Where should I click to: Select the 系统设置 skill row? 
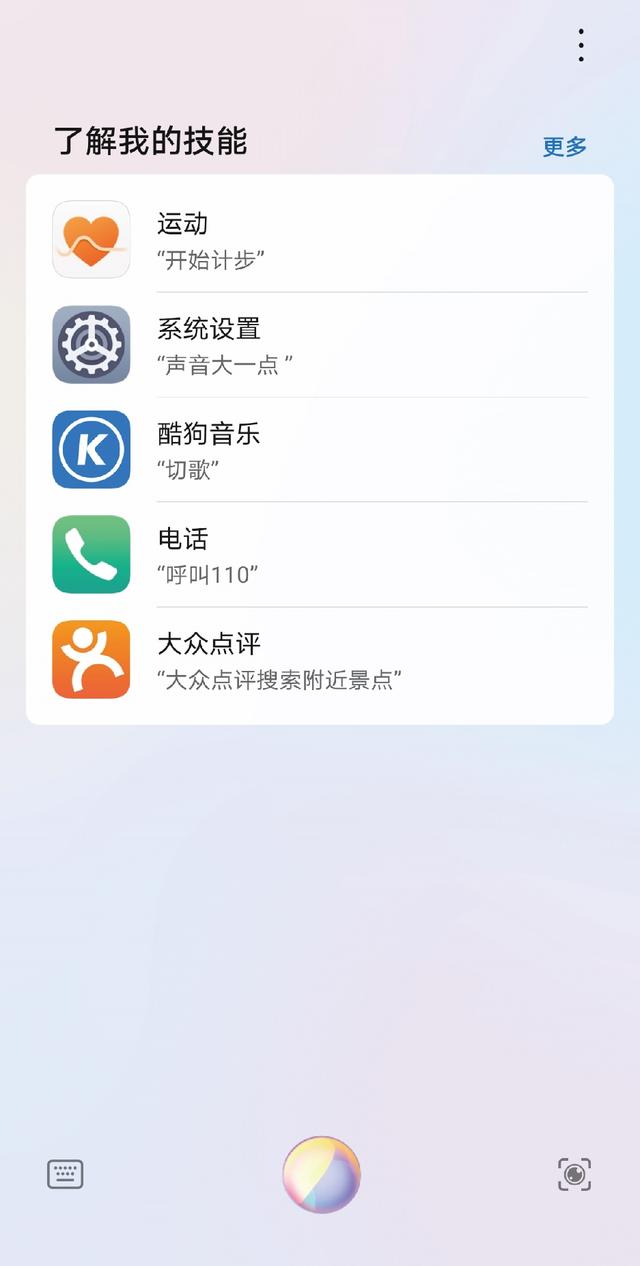(x=320, y=345)
